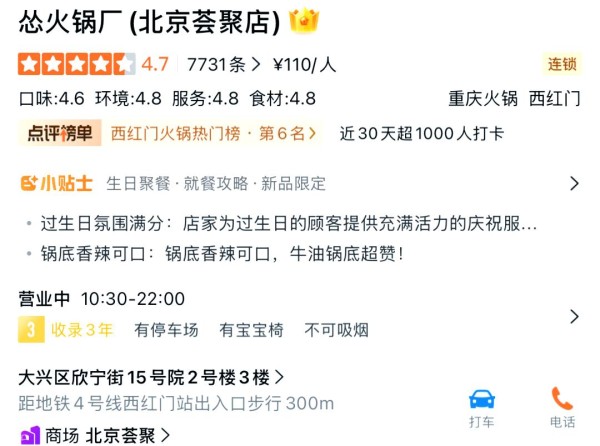Tap the 连锁 chain store tag

pos(561,65)
